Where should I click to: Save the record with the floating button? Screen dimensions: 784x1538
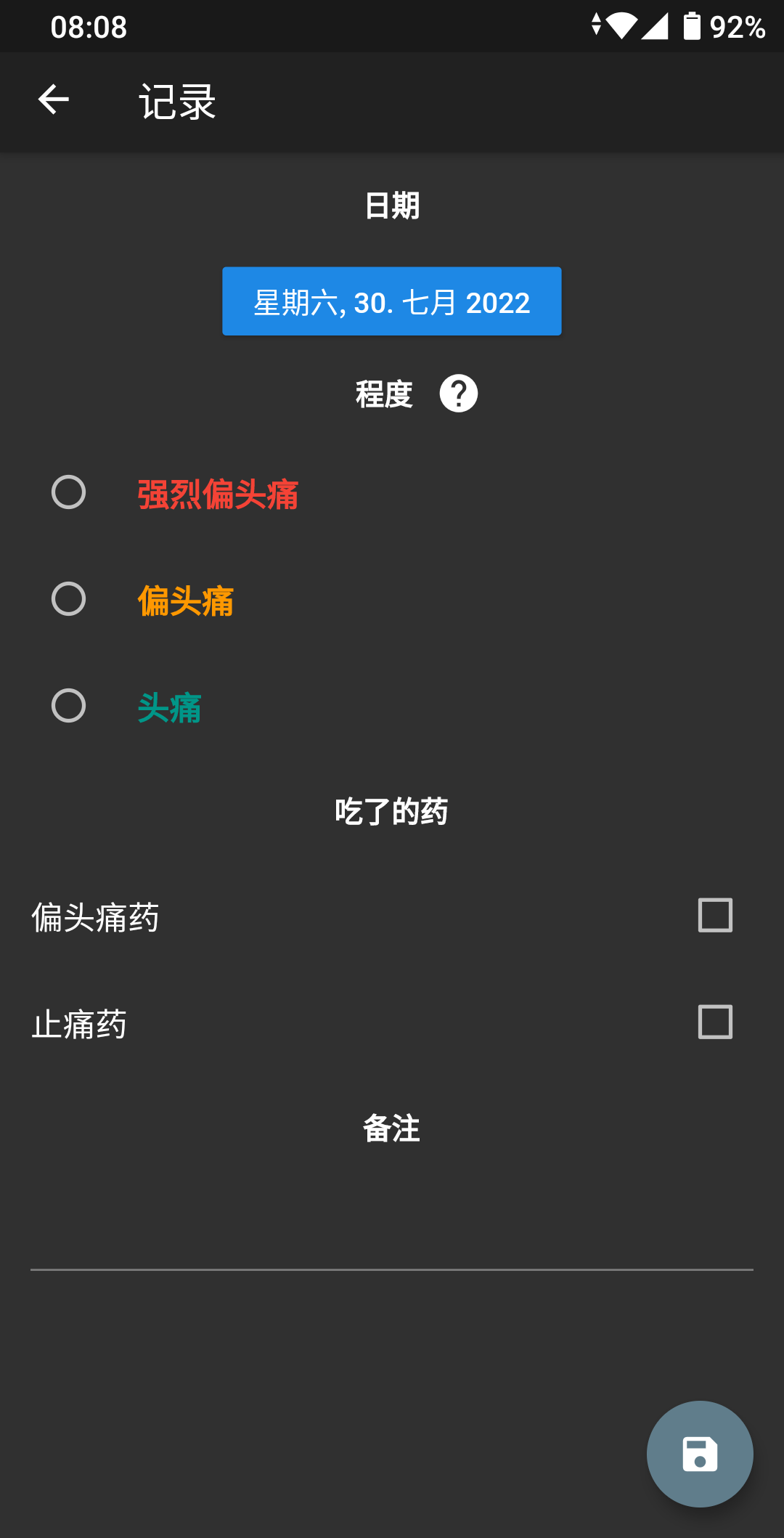699,1454
